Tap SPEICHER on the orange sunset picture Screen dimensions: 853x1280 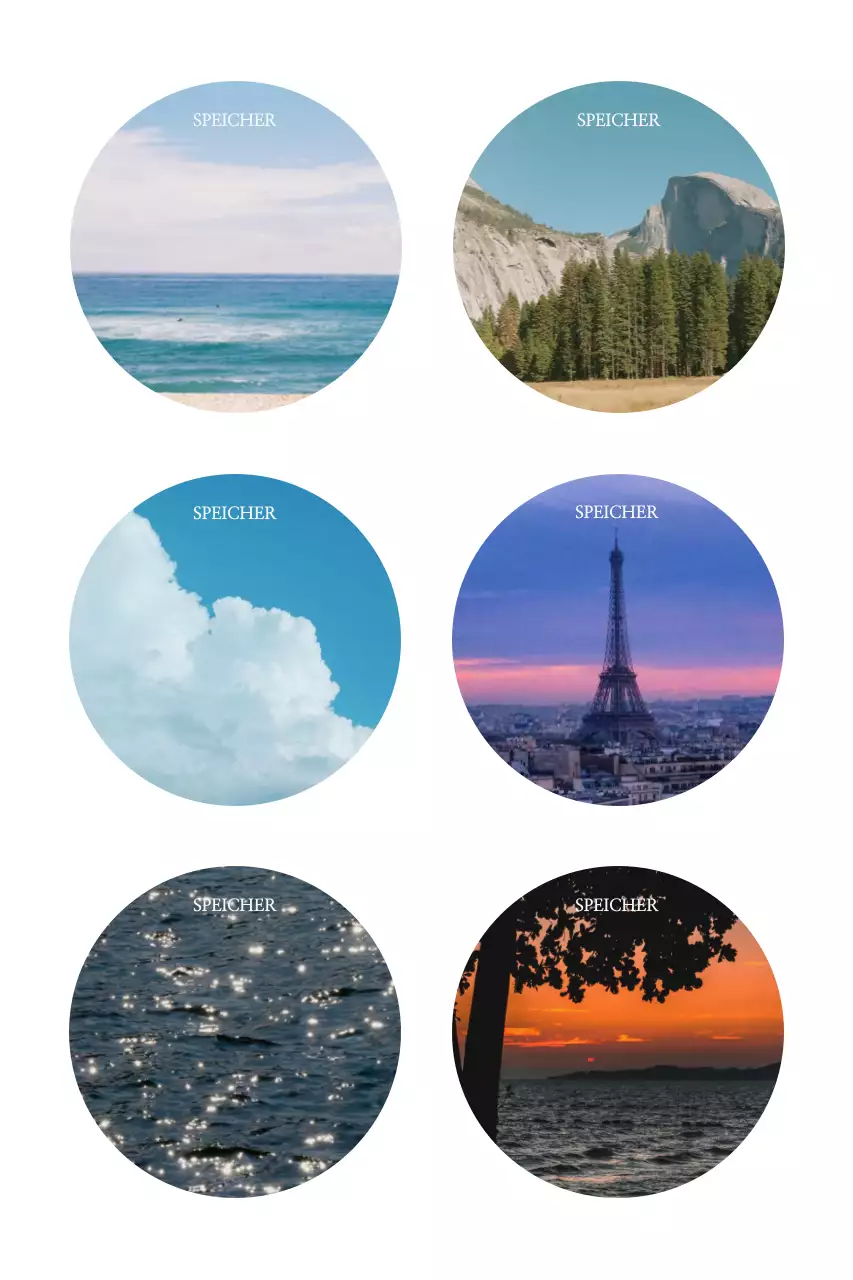616,905
